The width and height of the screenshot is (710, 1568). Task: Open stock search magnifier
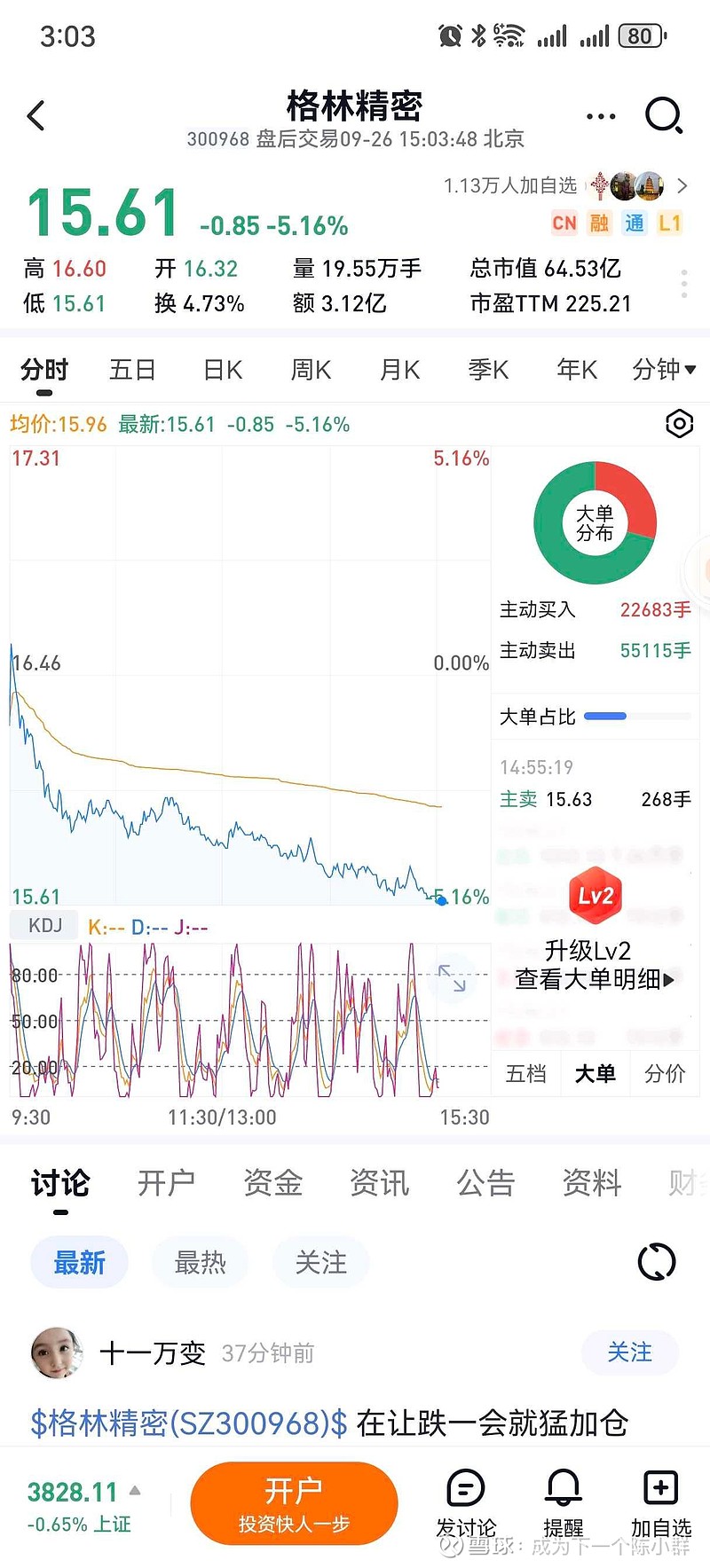pyautogui.click(x=663, y=115)
